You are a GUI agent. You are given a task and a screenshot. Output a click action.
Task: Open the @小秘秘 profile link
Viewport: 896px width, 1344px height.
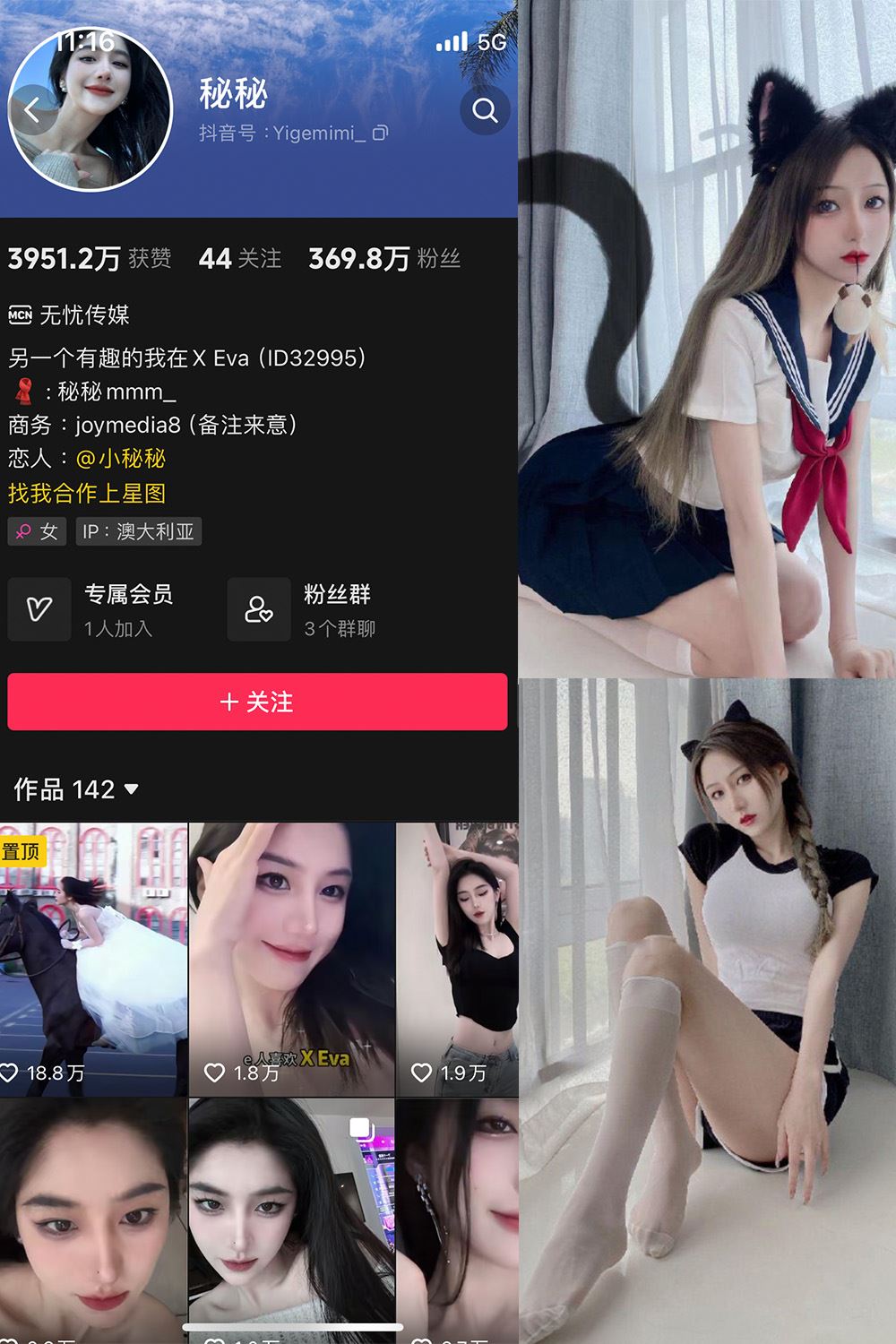[x=121, y=459]
